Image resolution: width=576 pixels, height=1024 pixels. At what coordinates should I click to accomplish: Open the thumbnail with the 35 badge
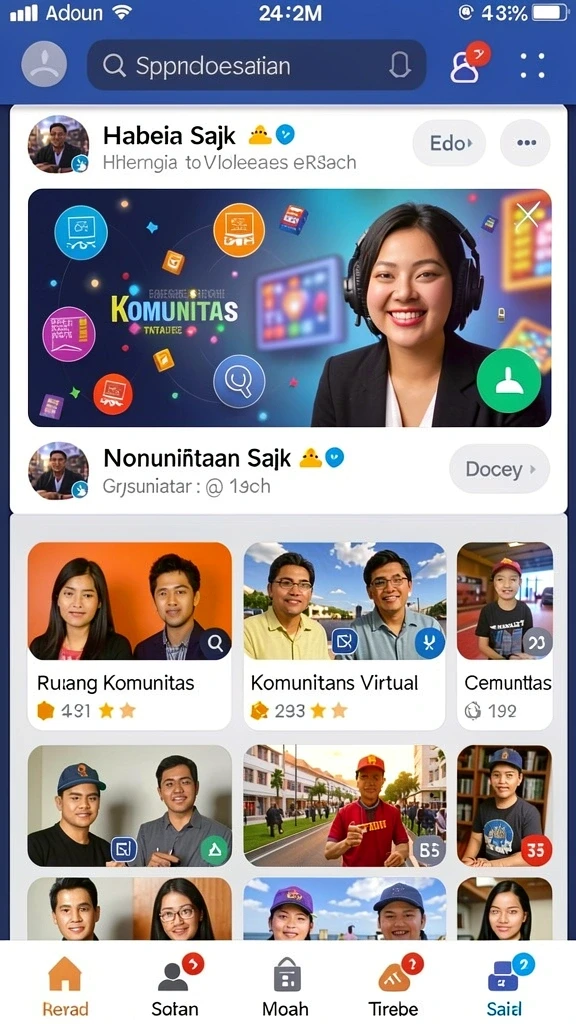pyautogui.click(x=505, y=806)
